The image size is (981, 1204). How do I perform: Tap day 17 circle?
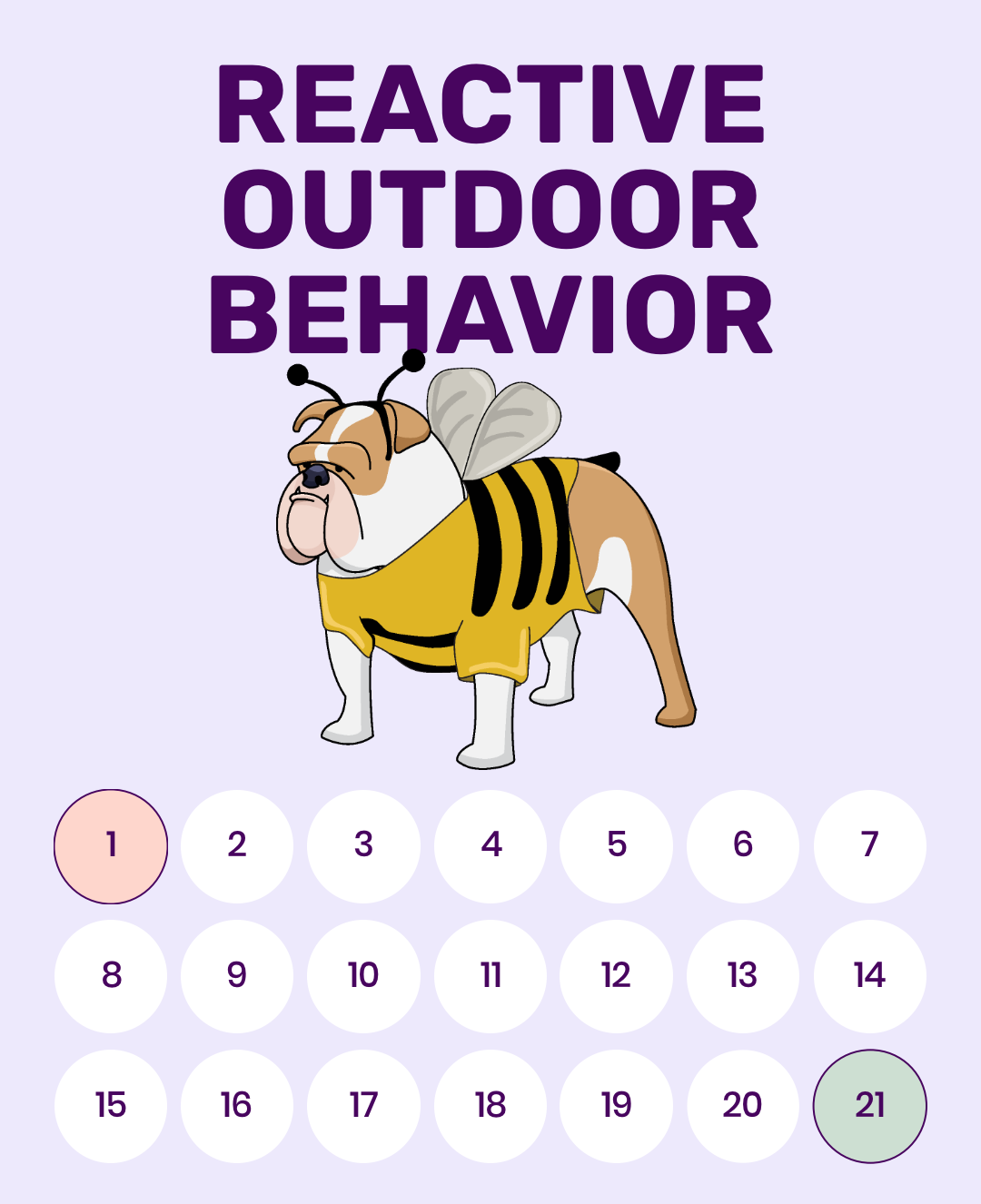click(x=363, y=1106)
